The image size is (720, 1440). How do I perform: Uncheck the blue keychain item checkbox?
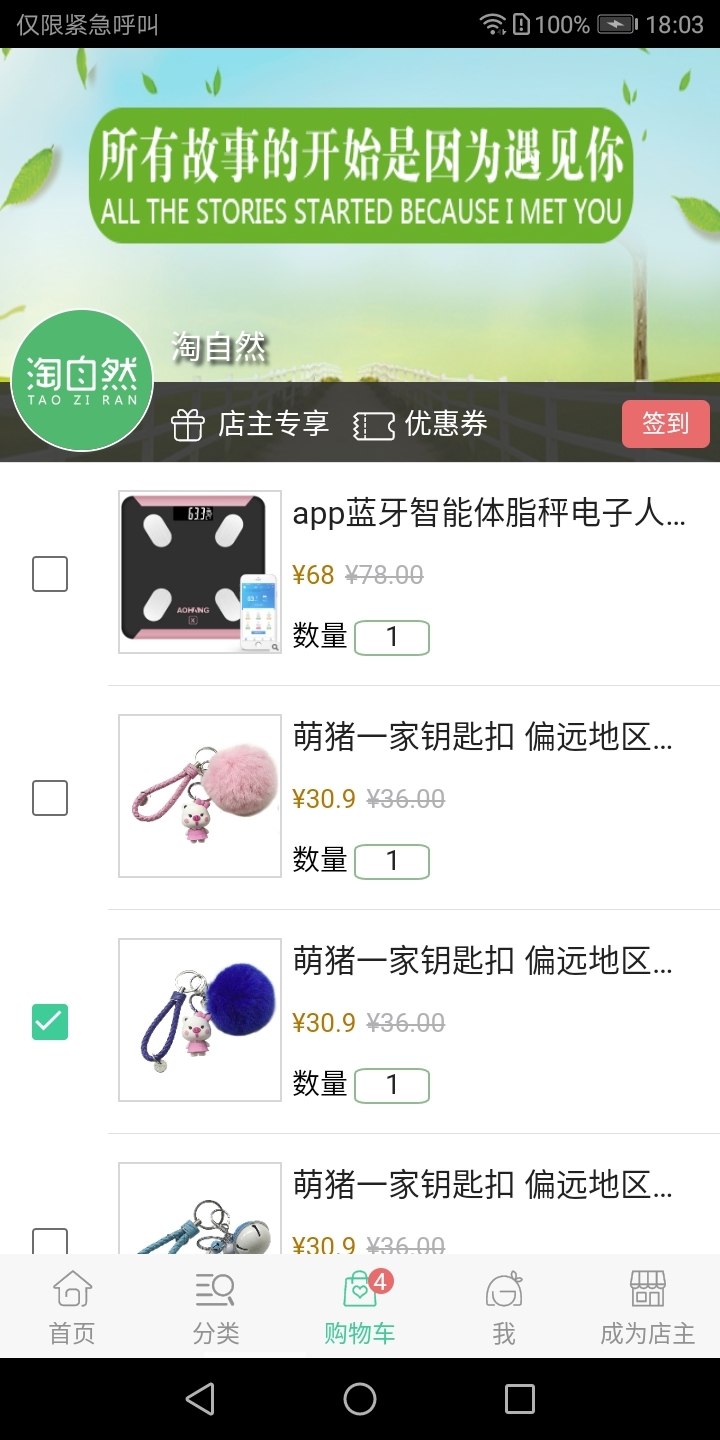pos(50,1021)
